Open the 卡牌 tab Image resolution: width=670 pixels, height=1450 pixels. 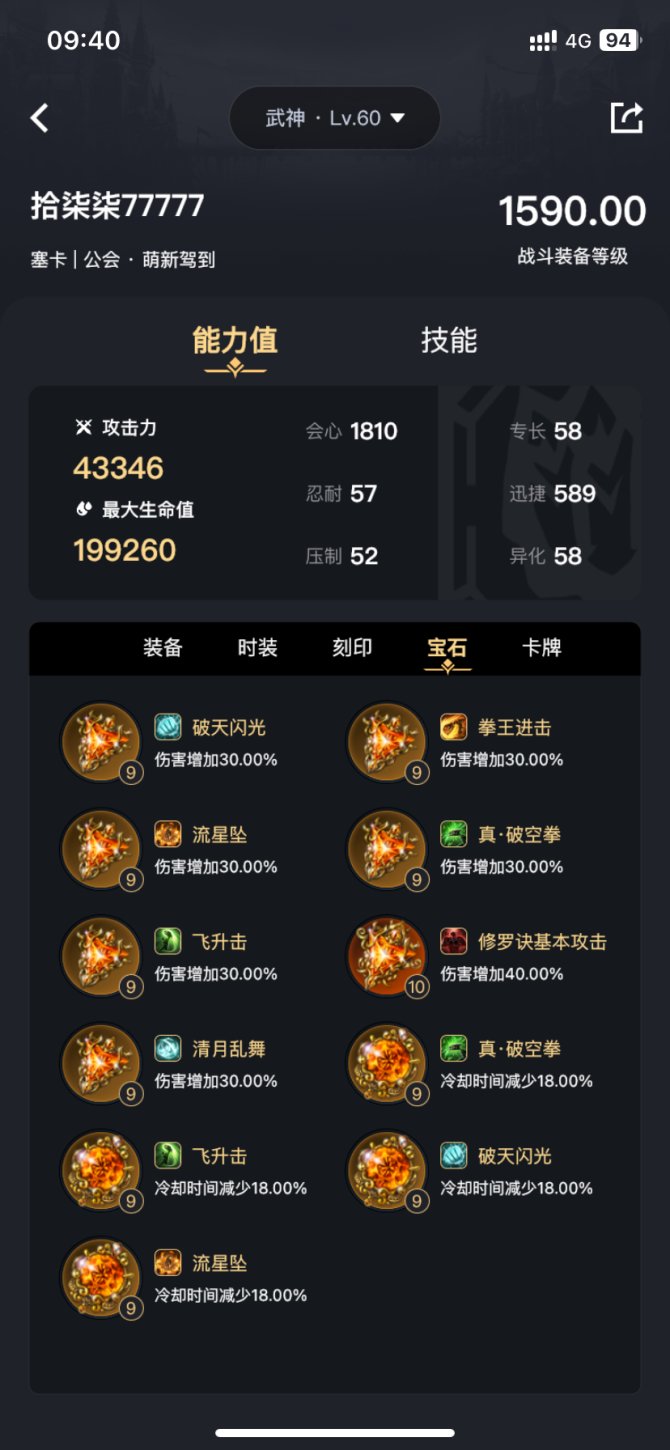click(541, 648)
